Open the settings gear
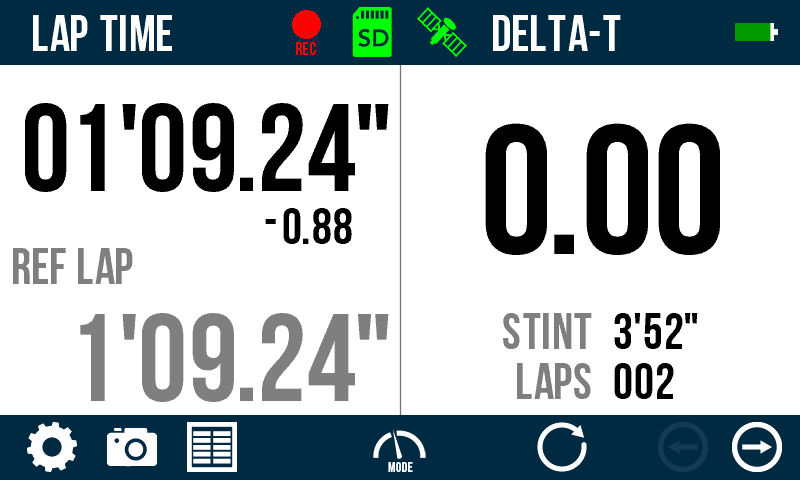 tap(52, 447)
